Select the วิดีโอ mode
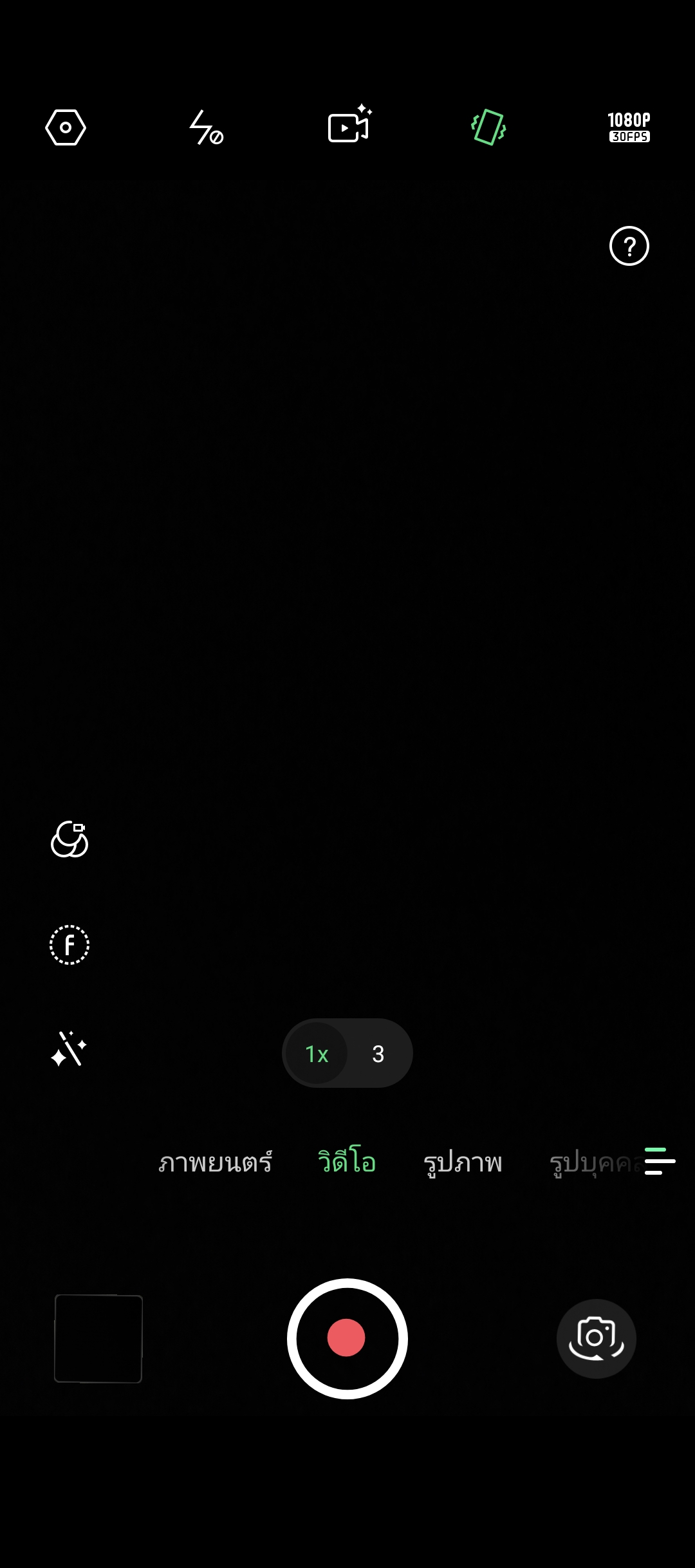The image size is (695, 1568). (347, 1161)
